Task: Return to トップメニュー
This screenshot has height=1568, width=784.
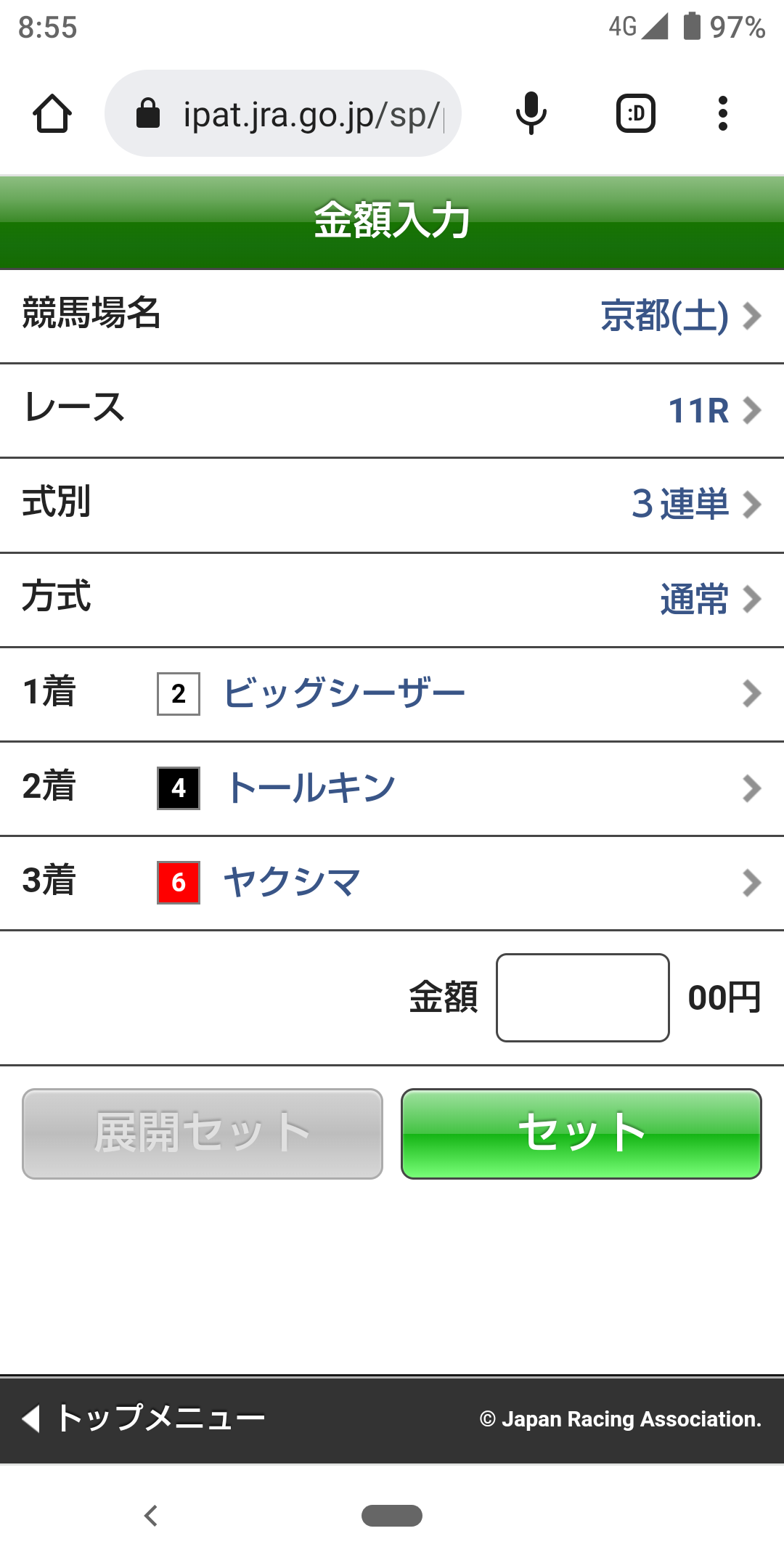Action: pyautogui.click(x=145, y=1418)
